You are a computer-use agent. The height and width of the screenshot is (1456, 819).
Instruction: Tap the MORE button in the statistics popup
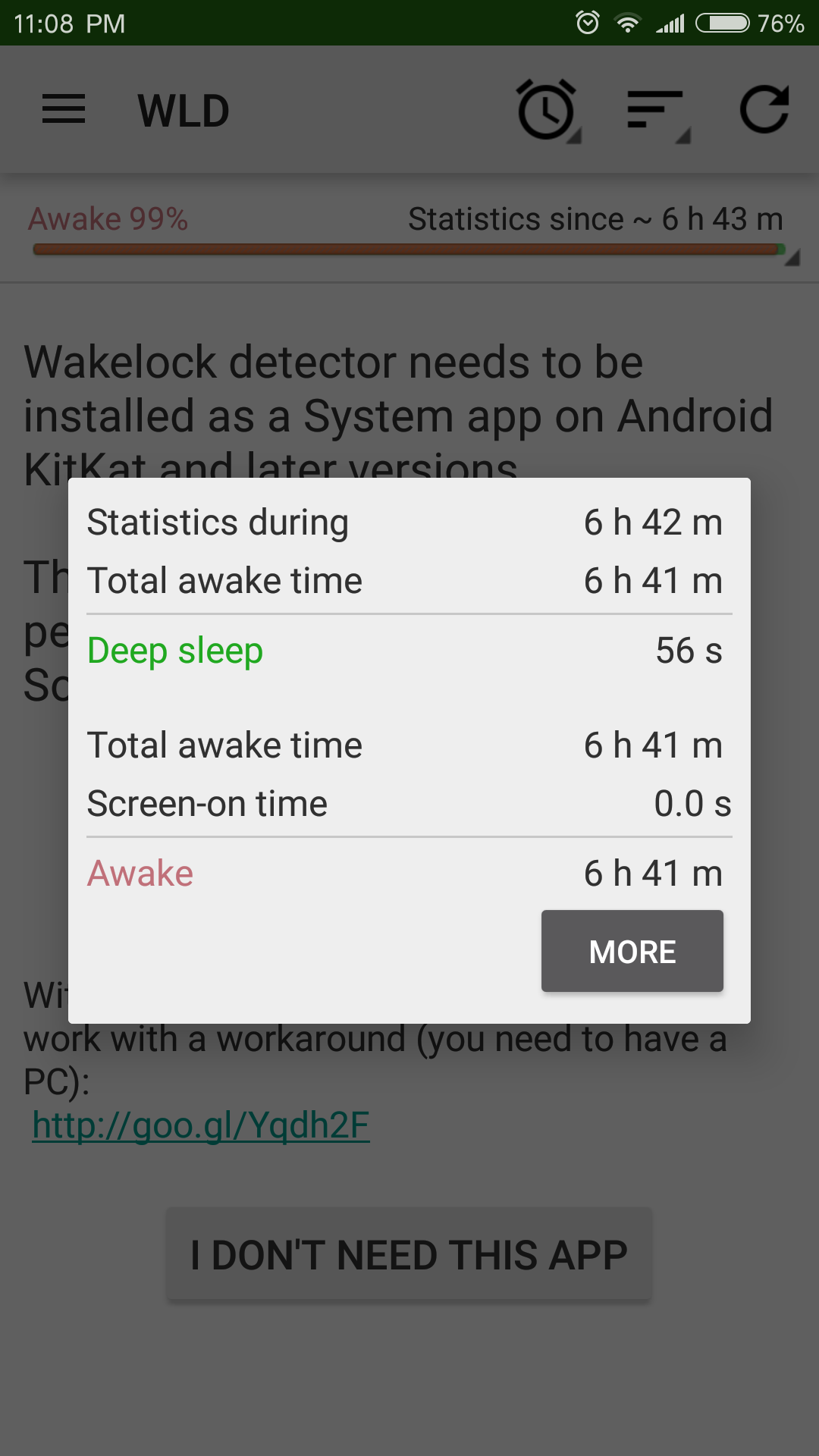coord(632,951)
